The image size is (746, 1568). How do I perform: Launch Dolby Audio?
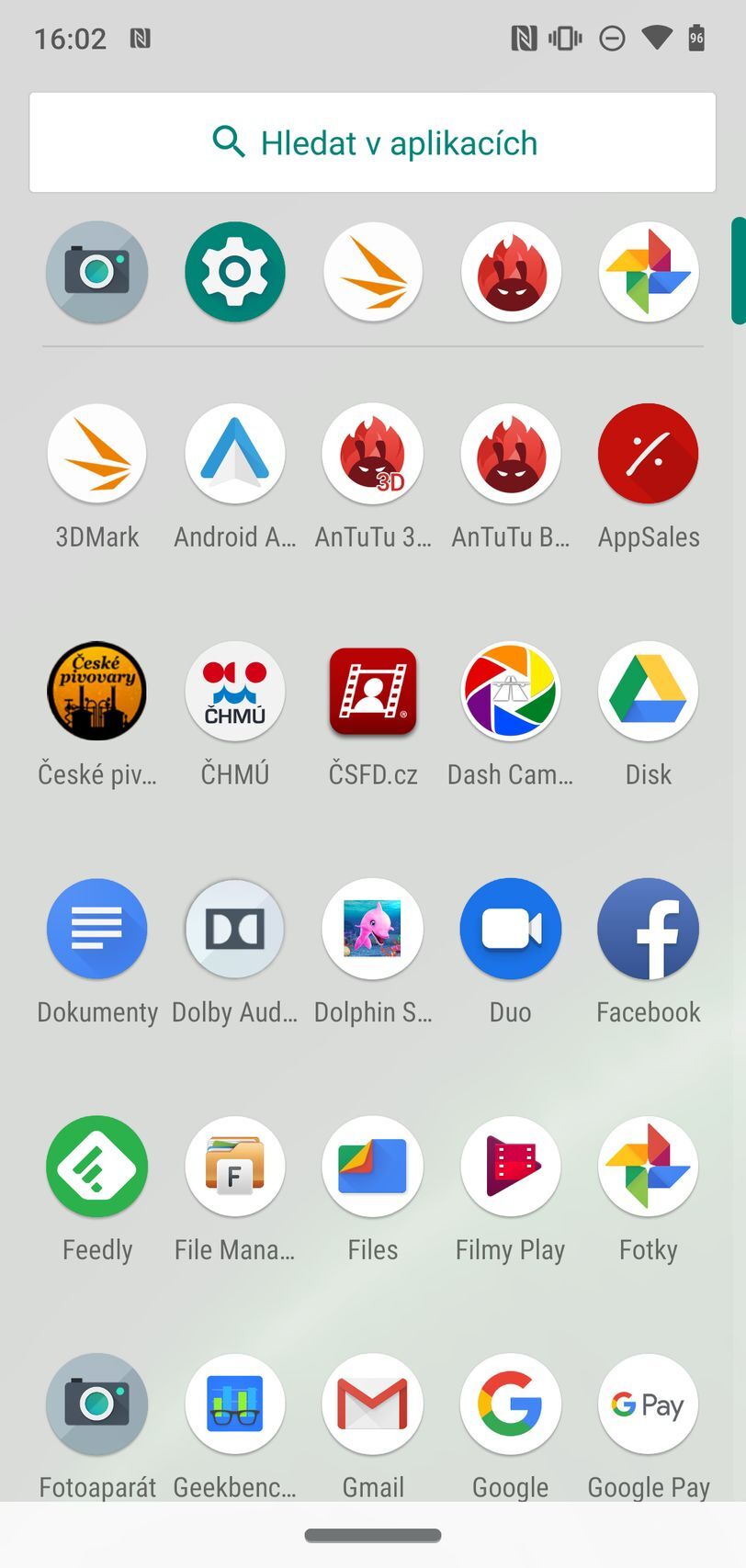click(x=234, y=929)
